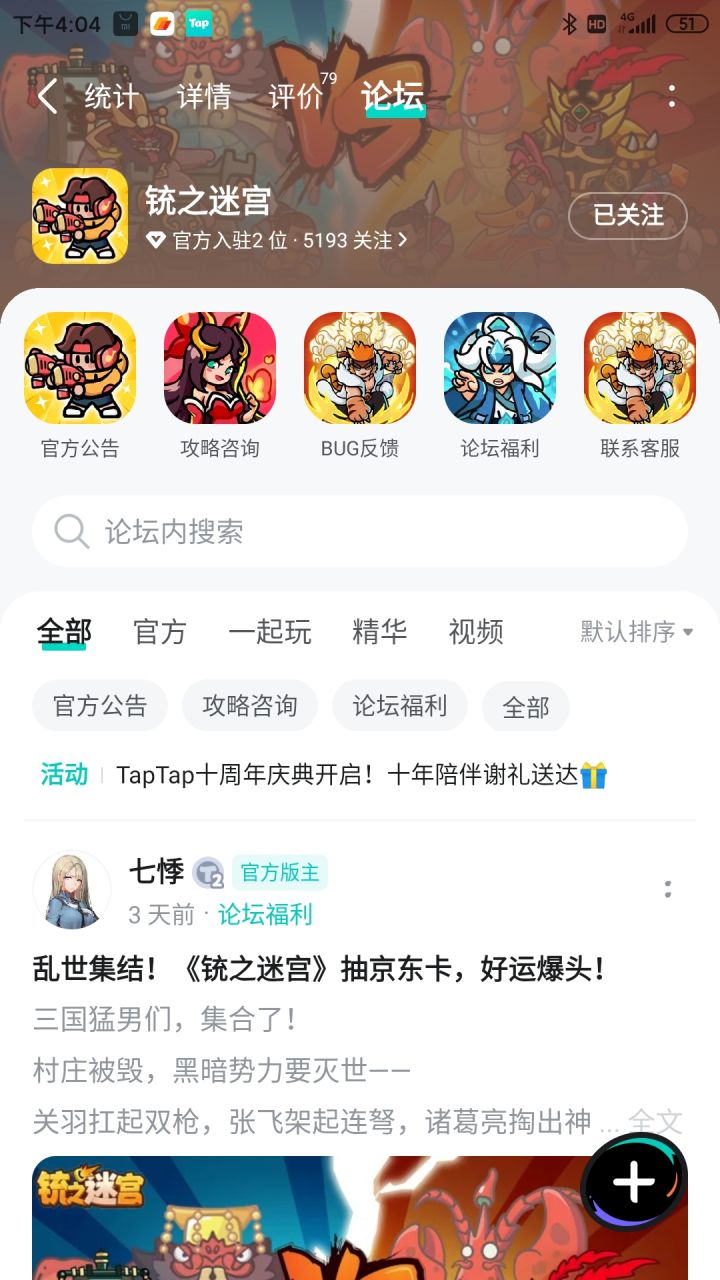This screenshot has height=1280, width=720.
Task: Select the 论坛福利 forum welfare icon
Action: coord(499,366)
